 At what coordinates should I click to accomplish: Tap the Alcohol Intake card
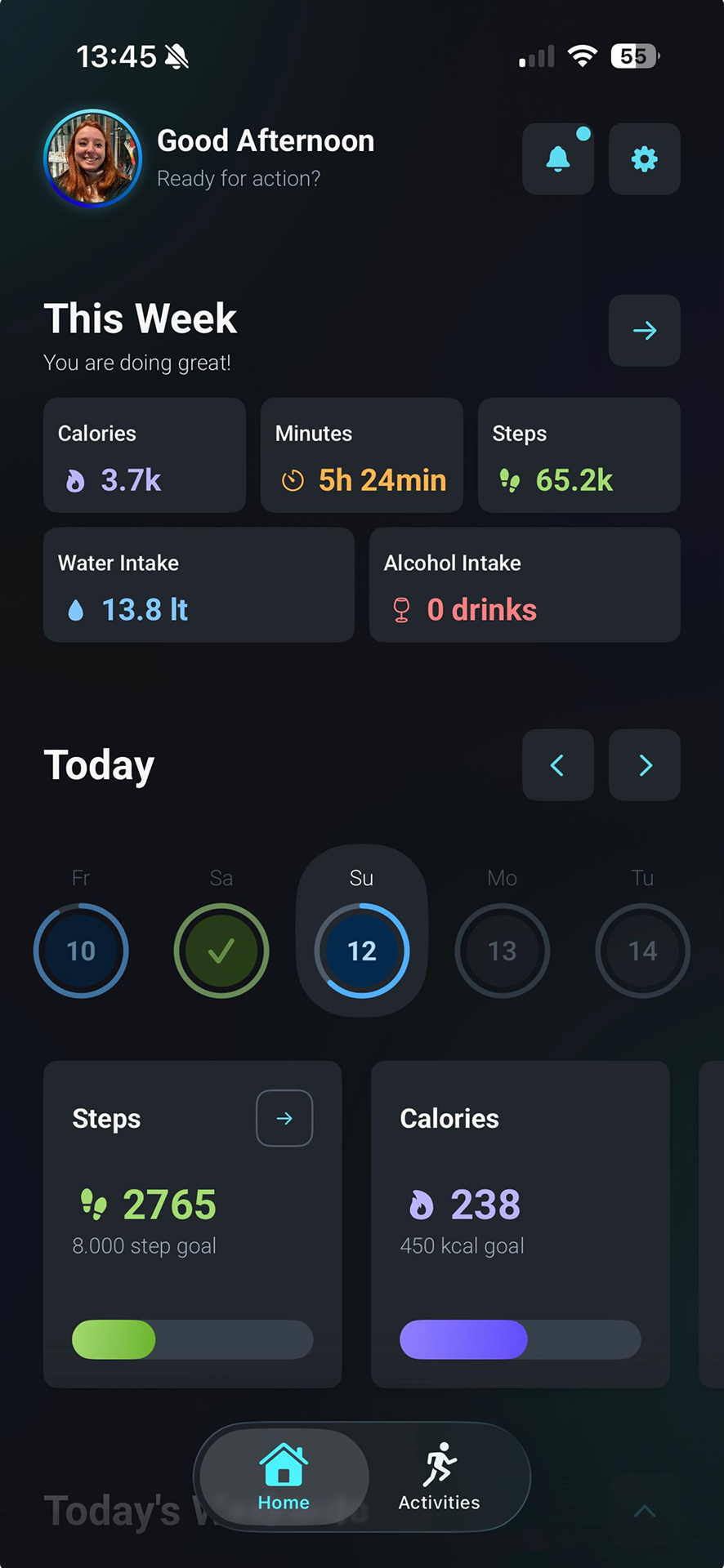tap(524, 585)
